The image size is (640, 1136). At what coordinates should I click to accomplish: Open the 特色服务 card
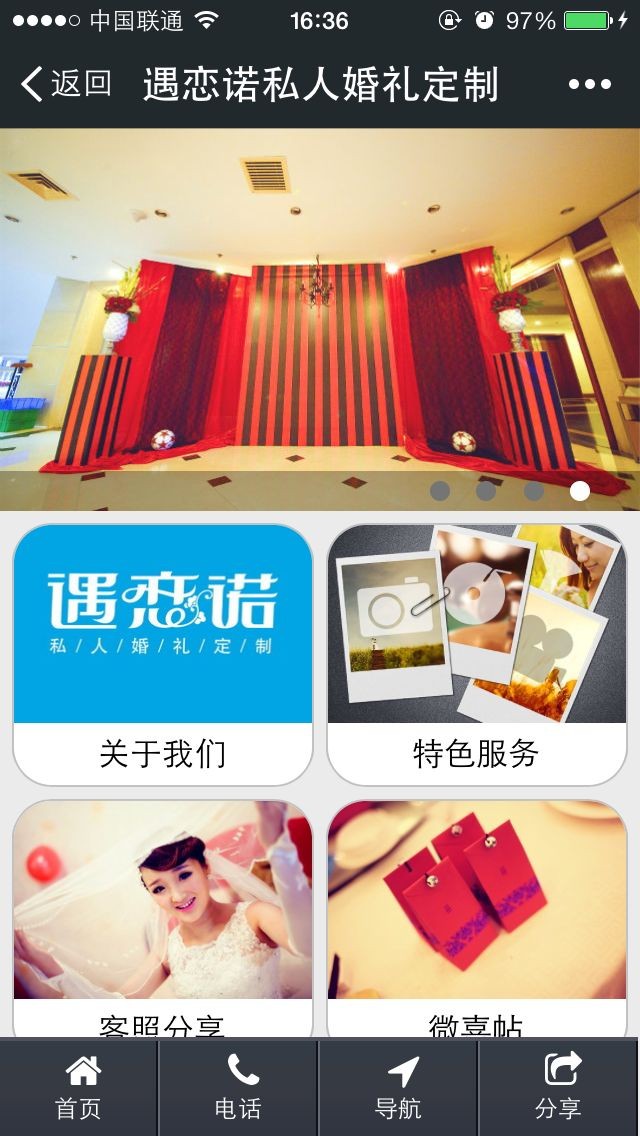point(477,654)
